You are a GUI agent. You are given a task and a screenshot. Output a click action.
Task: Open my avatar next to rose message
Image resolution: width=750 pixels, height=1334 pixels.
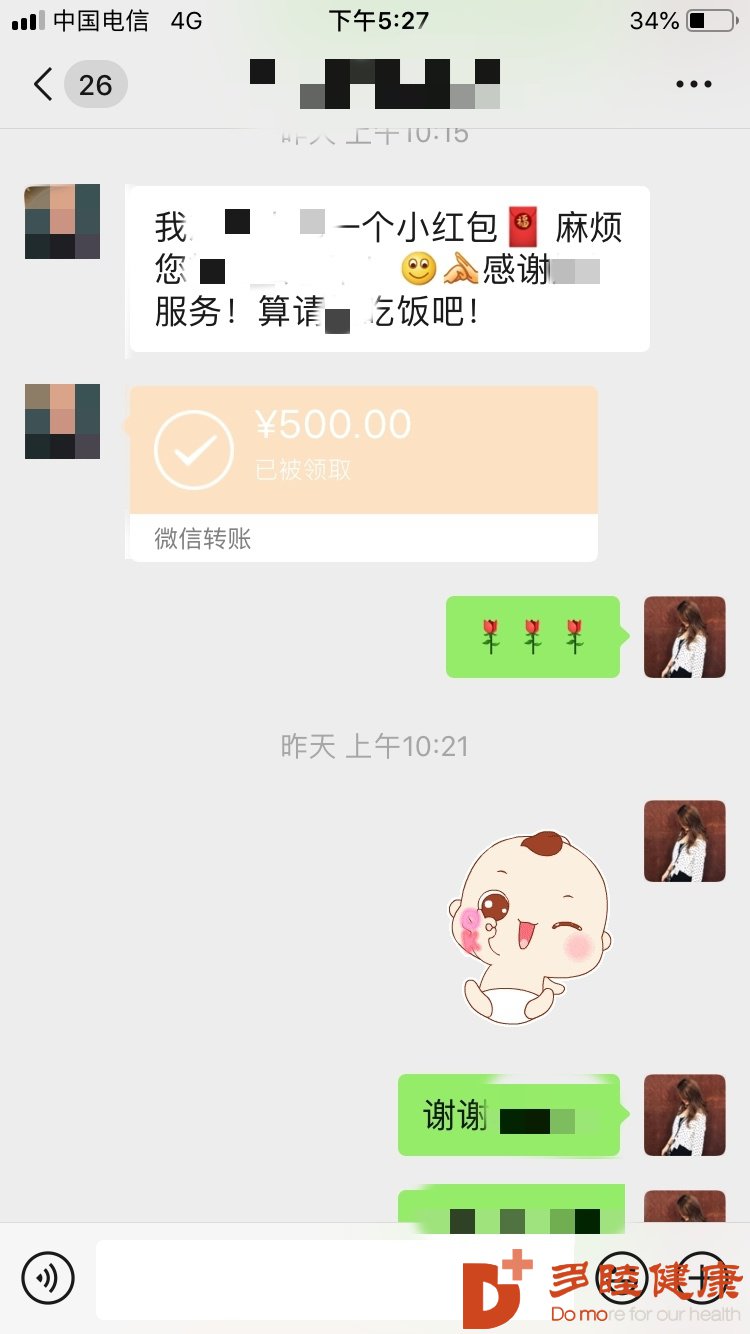pos(685,637)
